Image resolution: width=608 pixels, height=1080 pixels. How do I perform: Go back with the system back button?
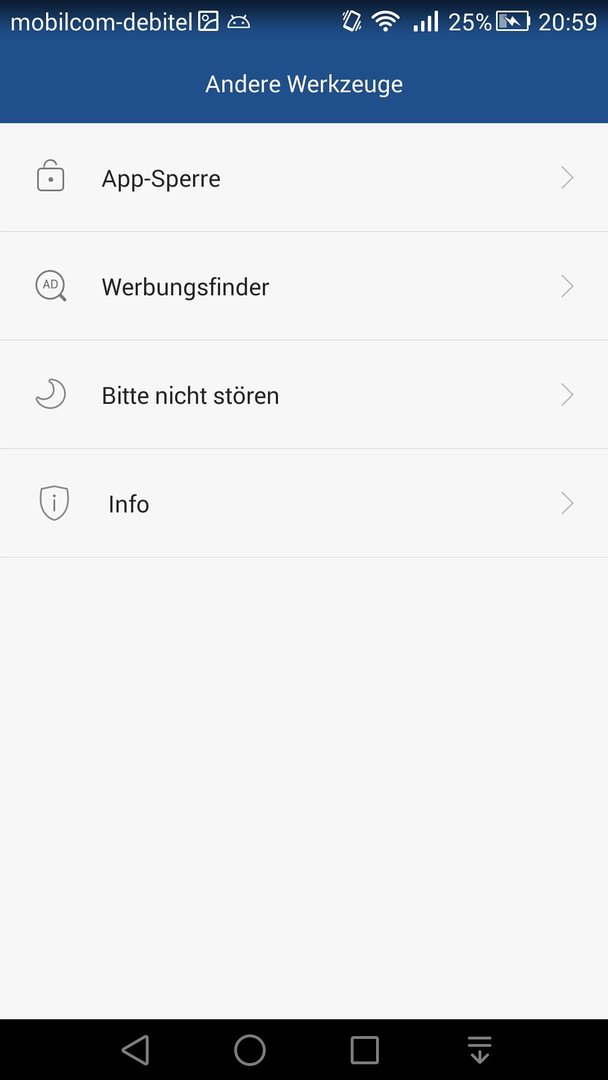136,1050
